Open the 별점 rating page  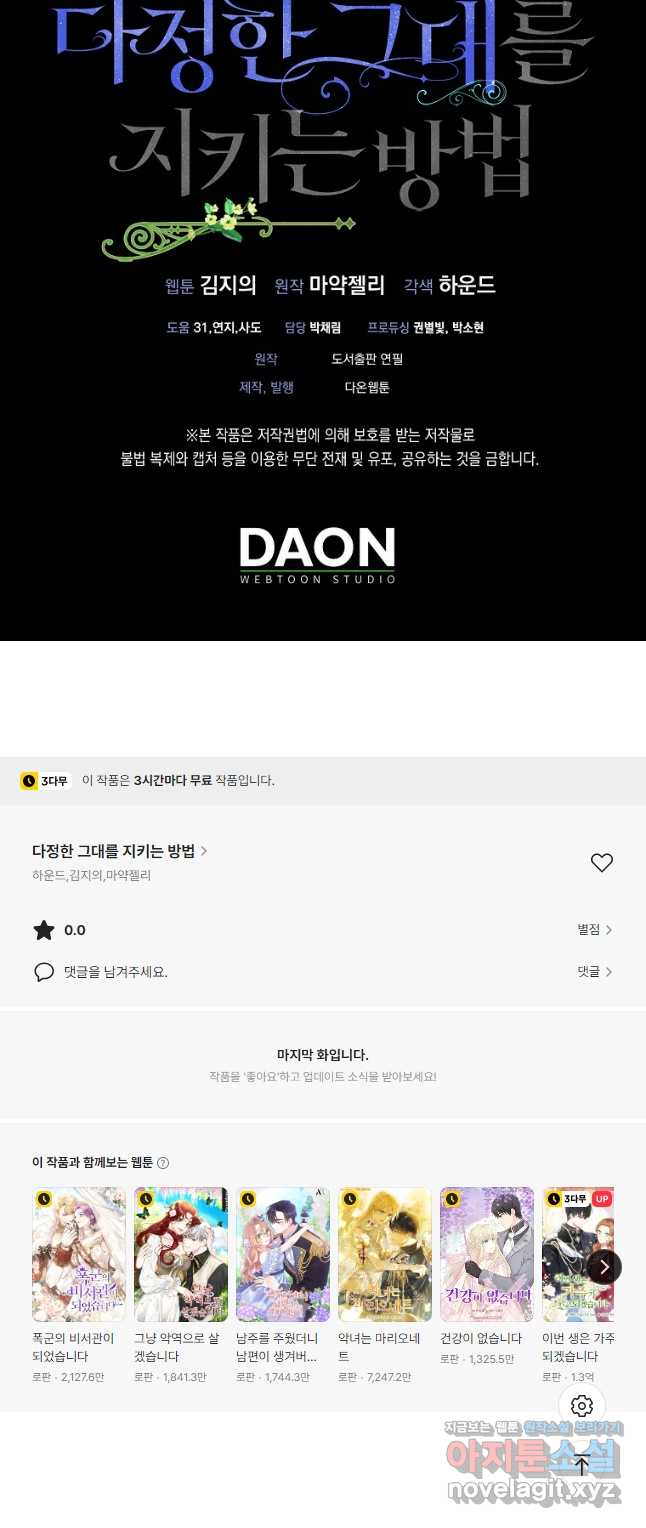coord(594,930)
